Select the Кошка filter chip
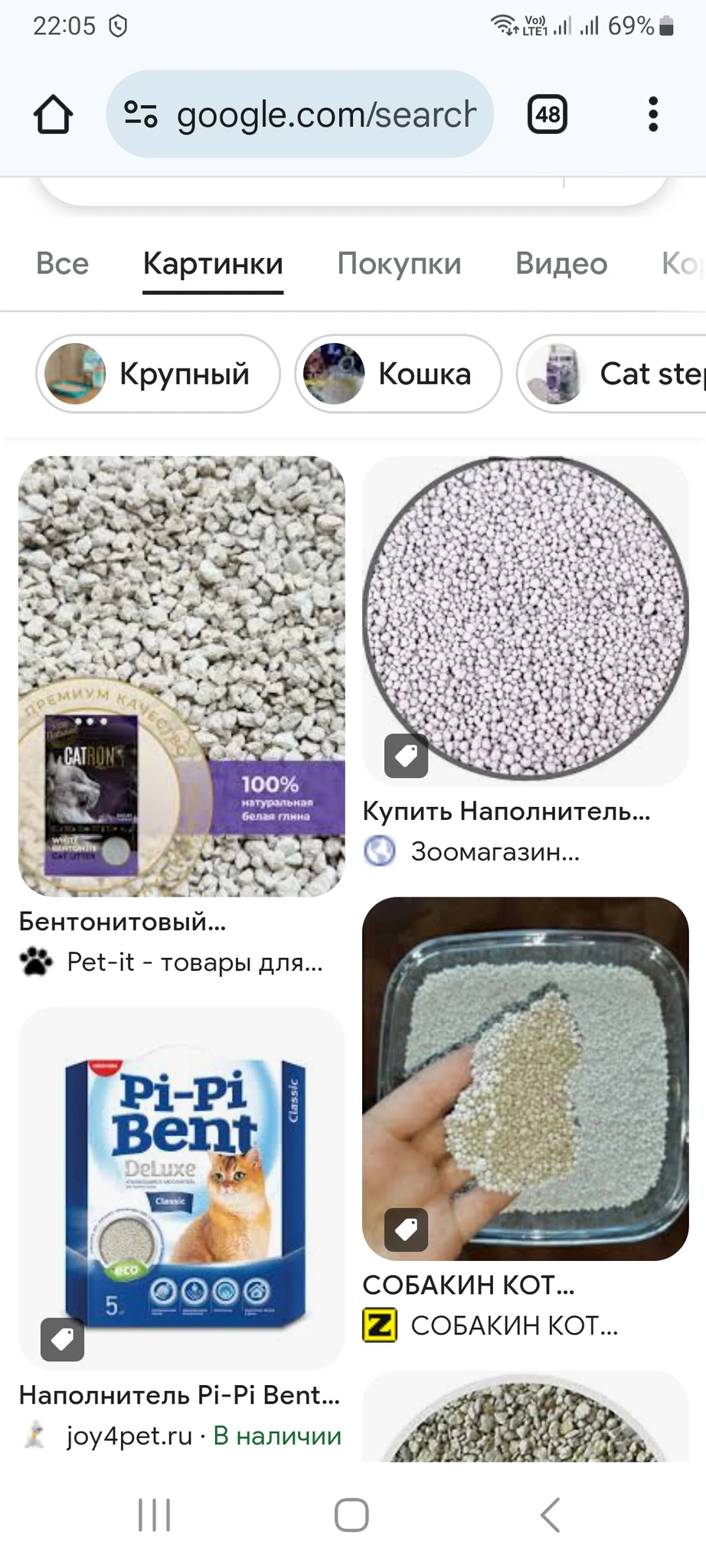This screenshot has width=706, height=1568. [x=398, y=374]
